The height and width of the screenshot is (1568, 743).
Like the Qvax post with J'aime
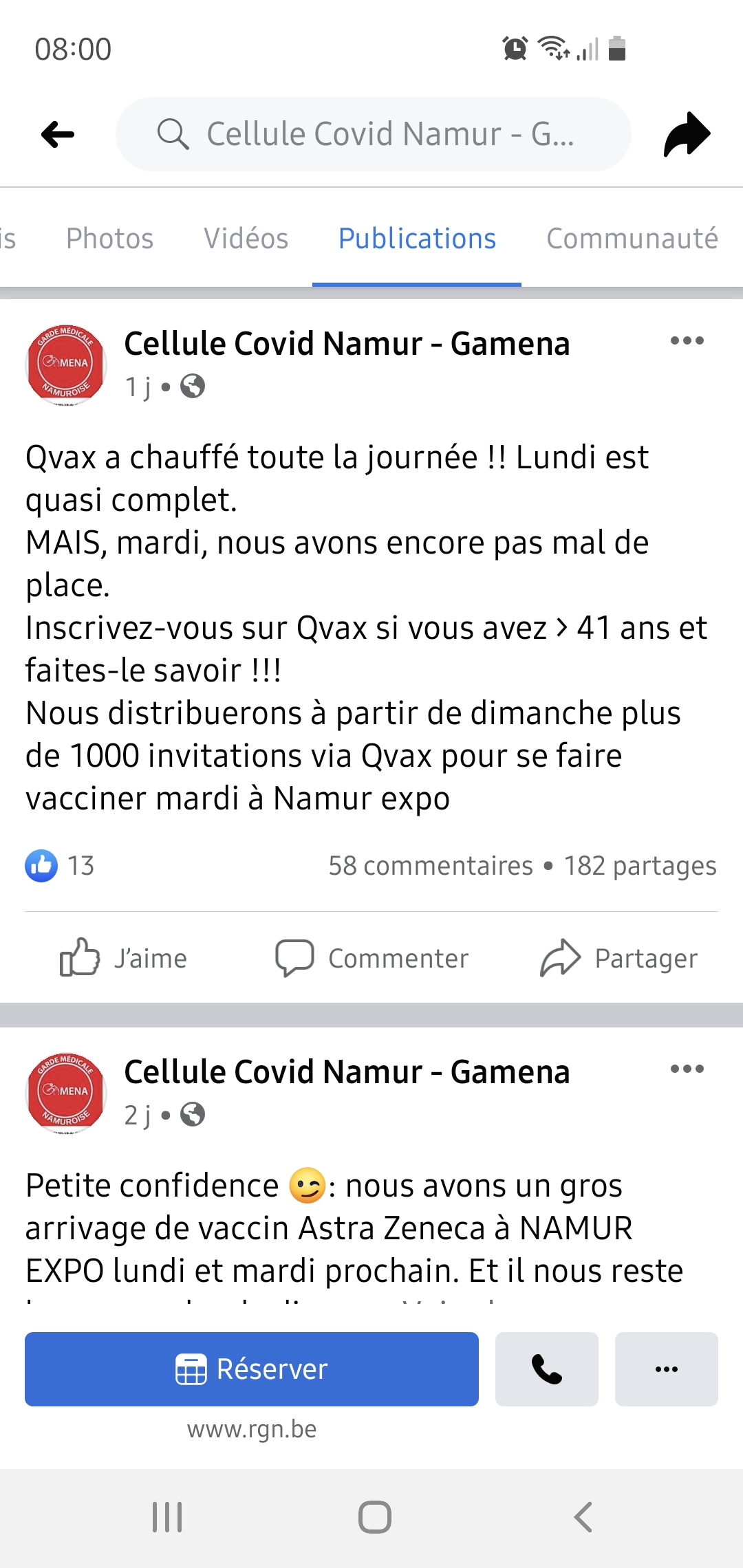(x=124, y=957)
